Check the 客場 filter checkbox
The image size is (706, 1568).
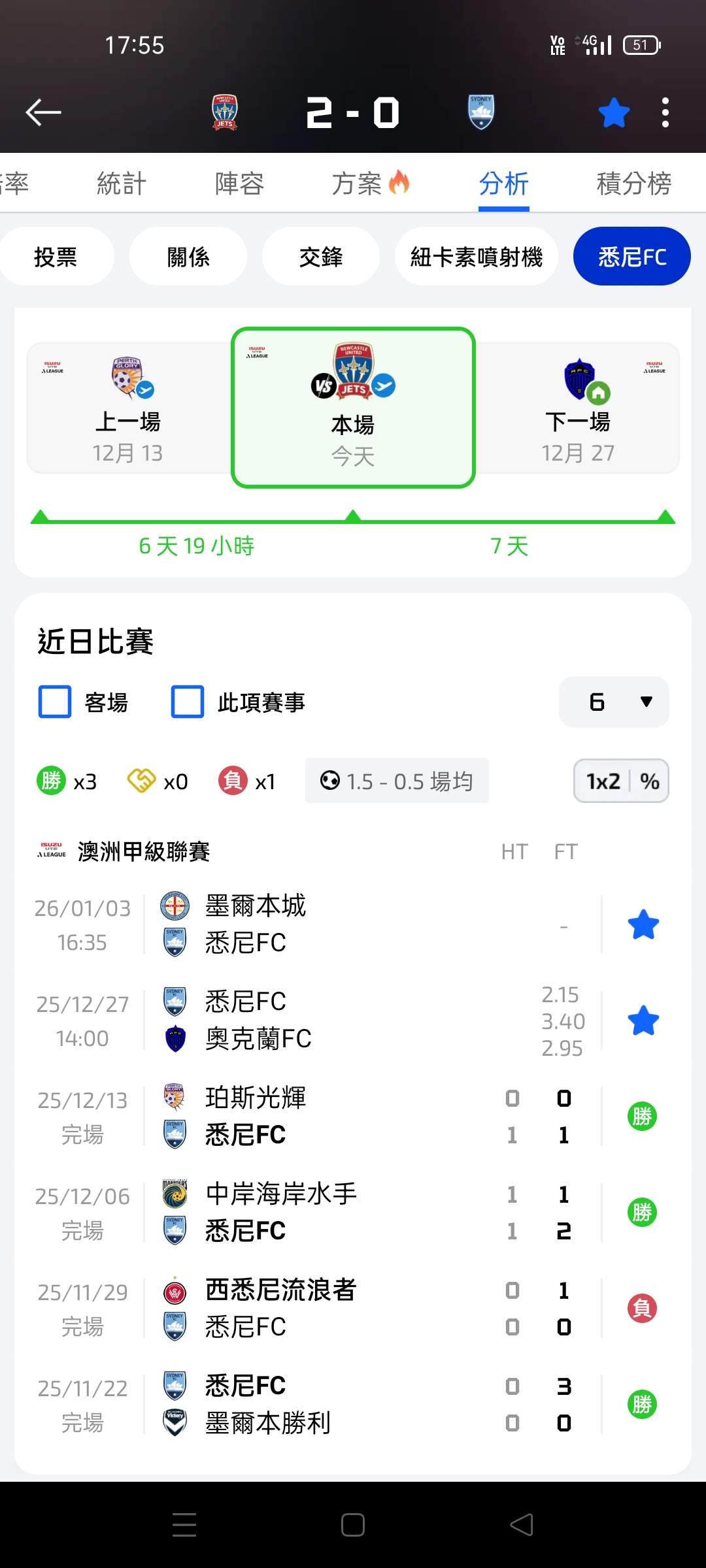coord(56,702)
